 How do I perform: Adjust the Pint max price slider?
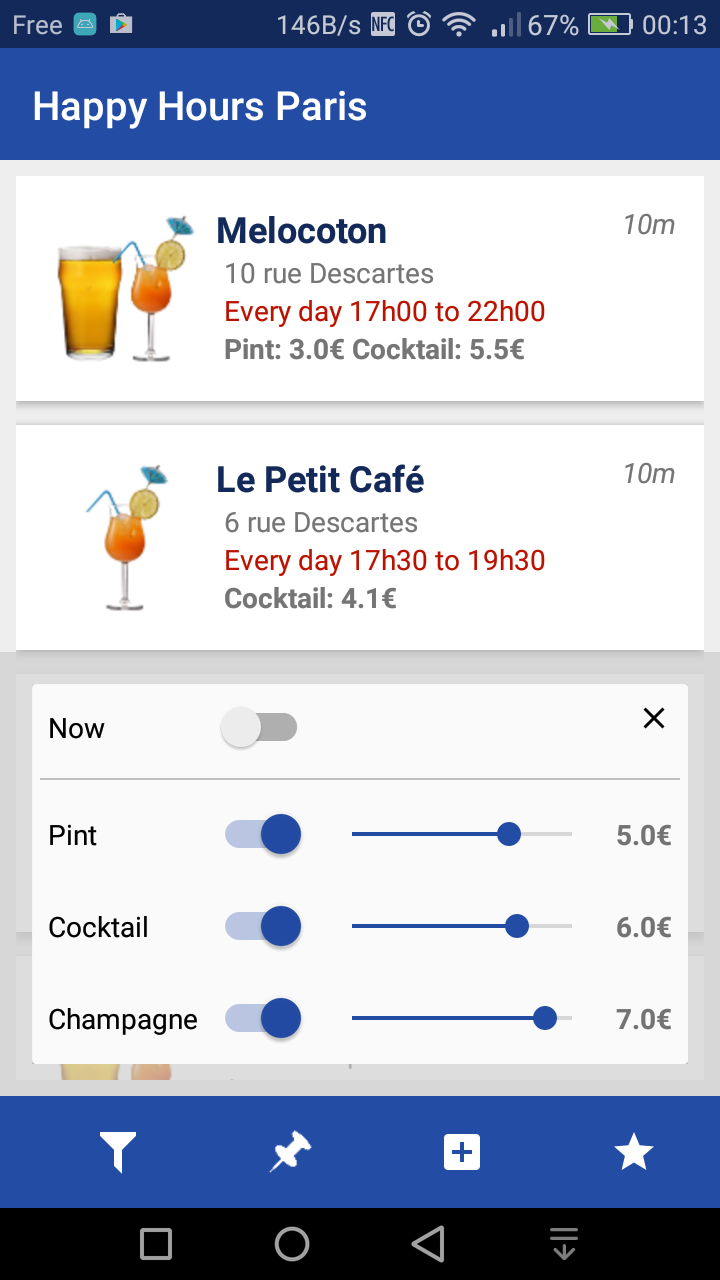(509, 834)
